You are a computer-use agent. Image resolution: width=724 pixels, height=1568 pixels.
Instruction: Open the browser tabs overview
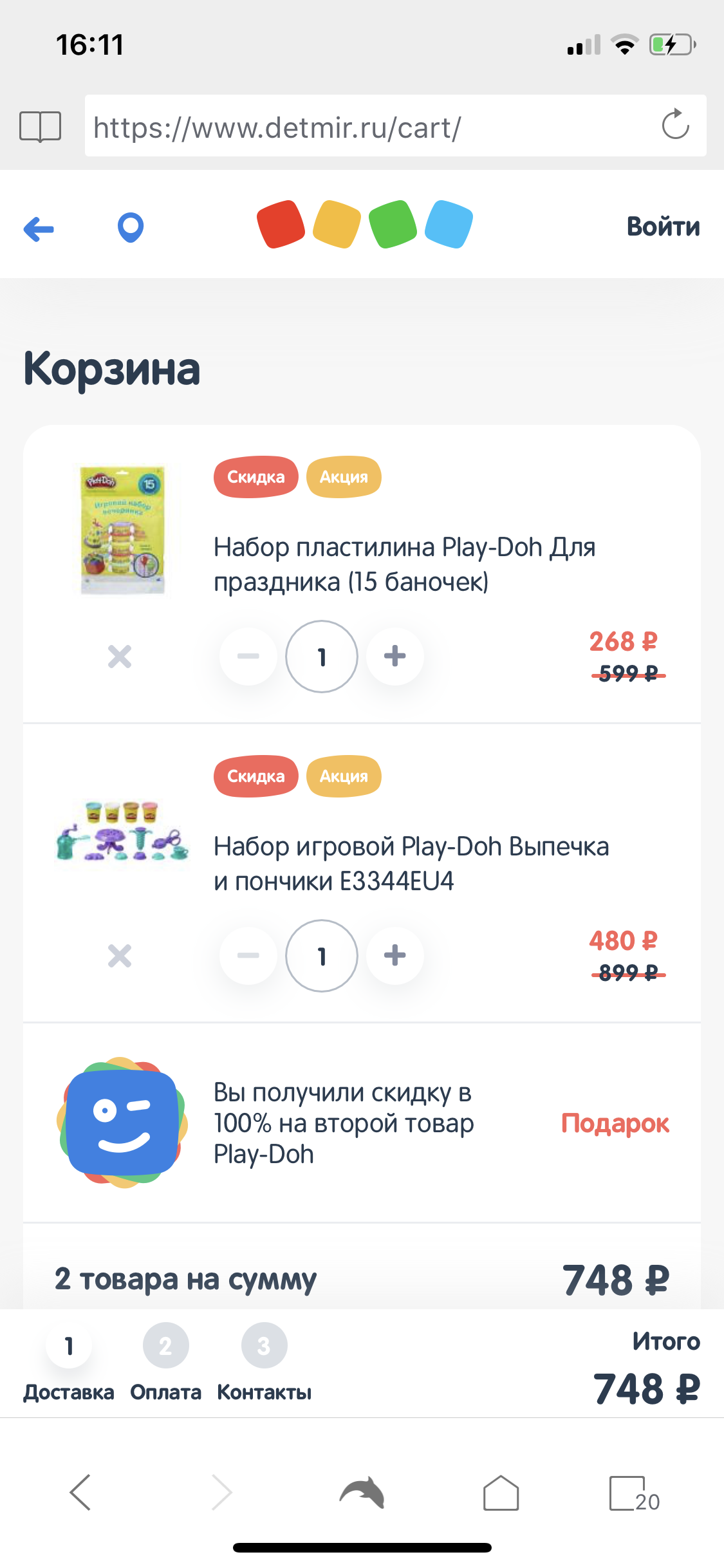633,1494
